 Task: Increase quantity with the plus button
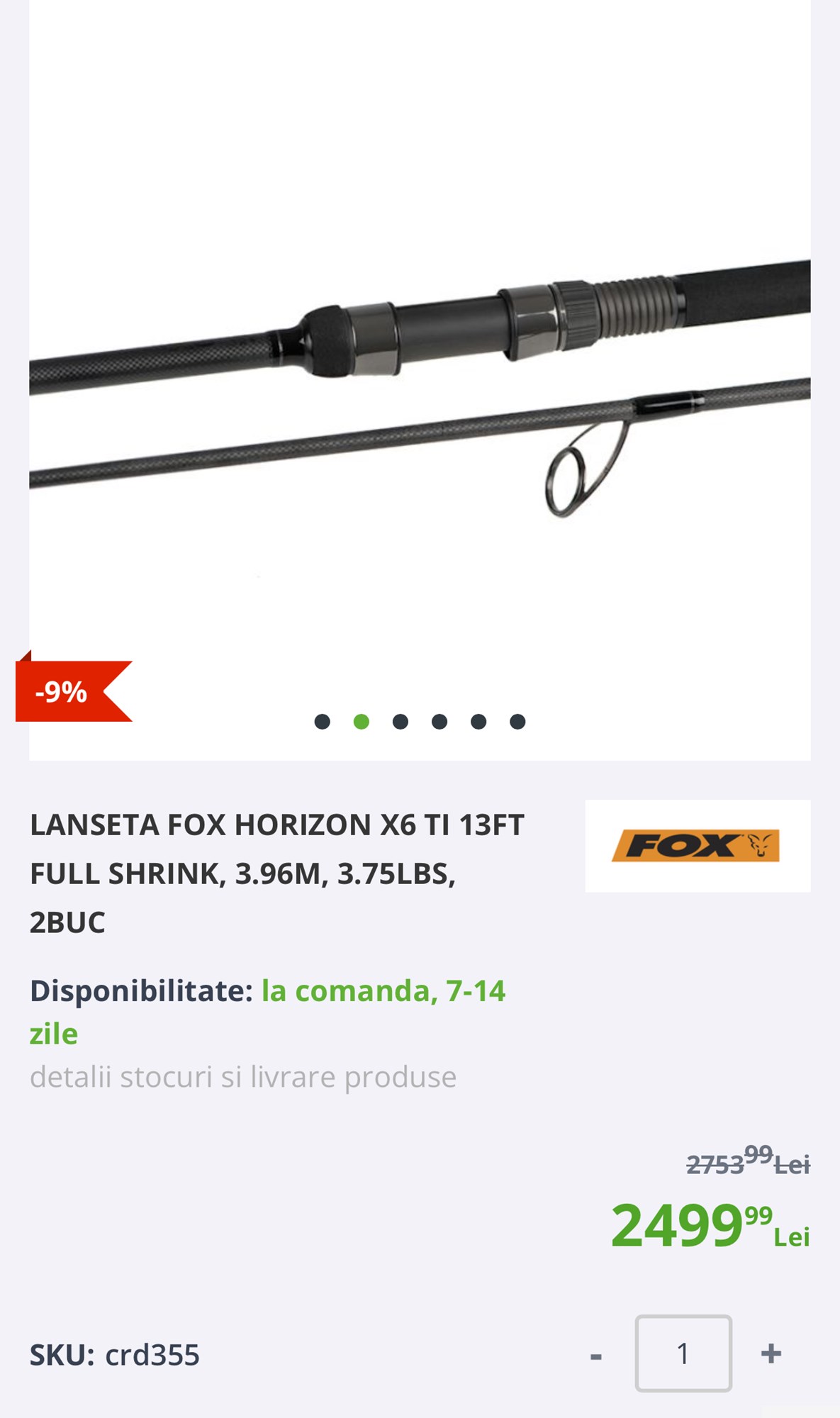[771, 1353]
